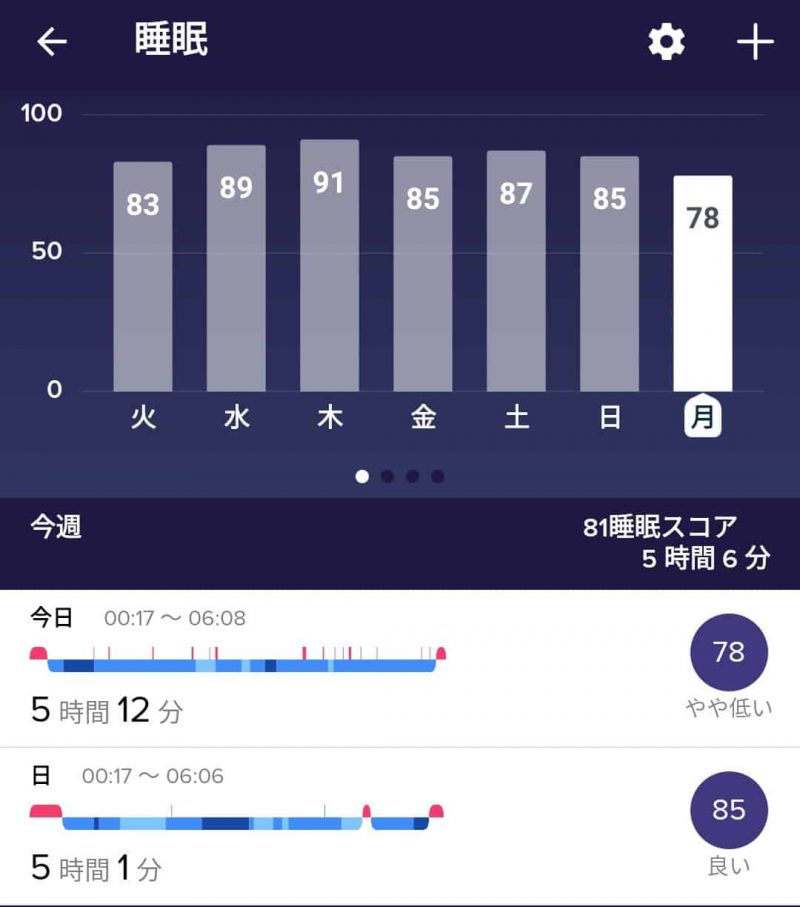Open sleep settings gear icon
This screenshot has width=800, height=907.
click(666, 42)
